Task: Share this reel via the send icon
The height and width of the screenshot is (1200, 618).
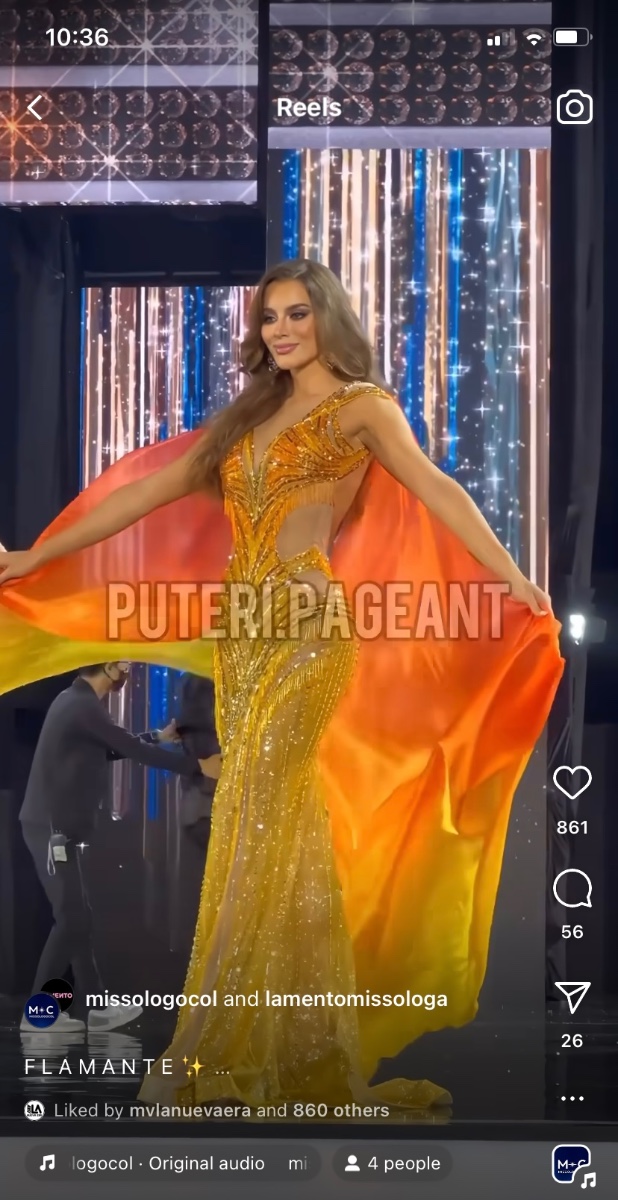Action: pyautogui.click(x=572, y=998)
